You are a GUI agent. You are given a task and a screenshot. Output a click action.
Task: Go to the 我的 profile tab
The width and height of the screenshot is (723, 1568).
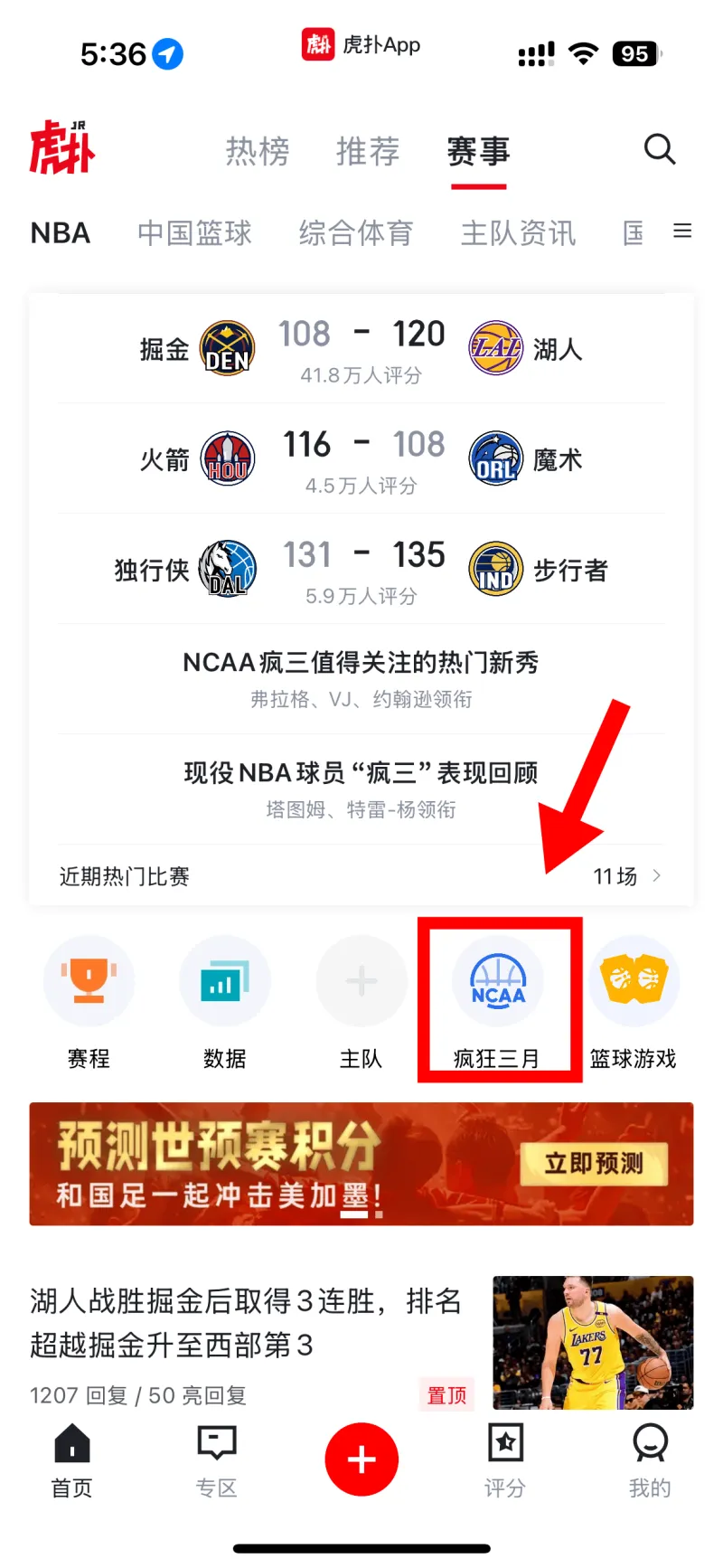650,1459
